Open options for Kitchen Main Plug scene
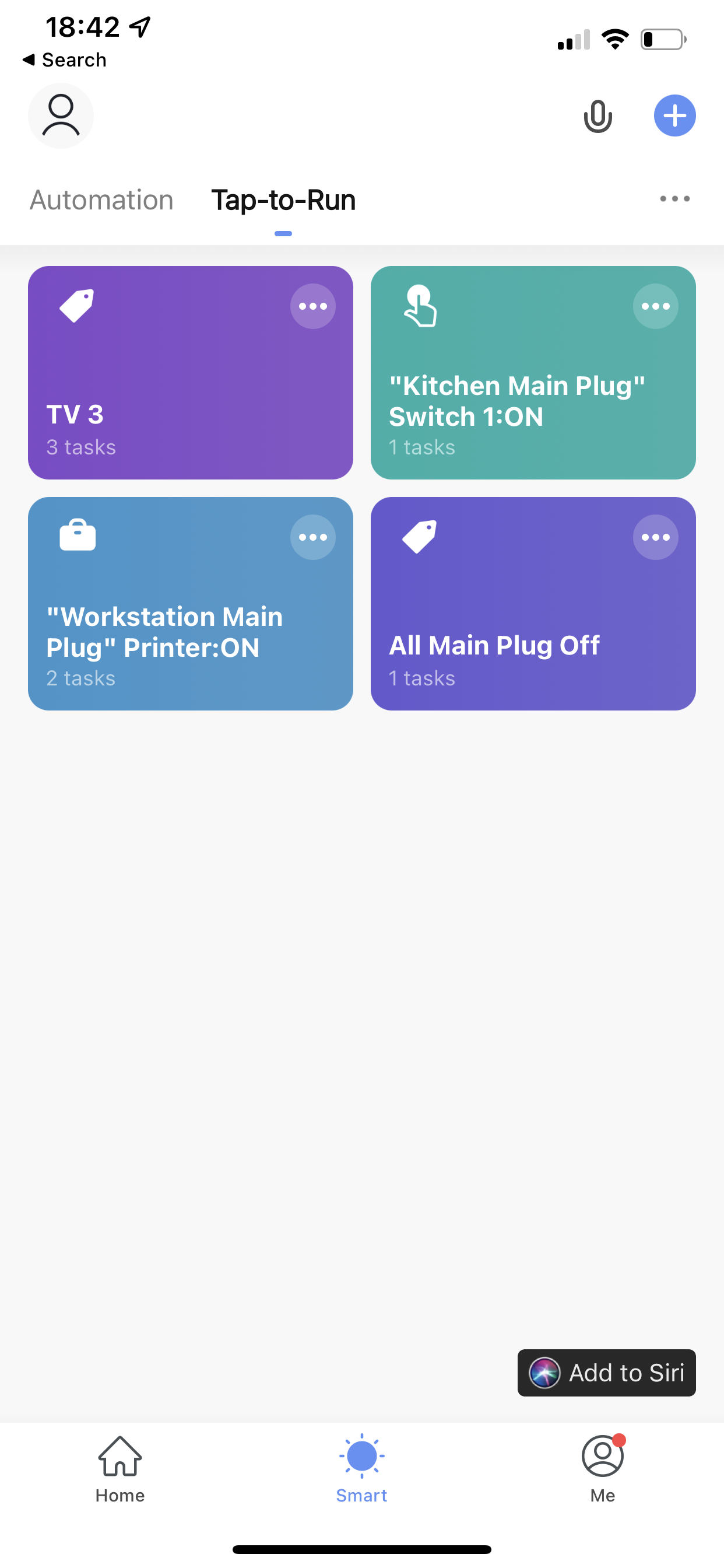This screenshot has height=1568, width=724. pos(655,306)
